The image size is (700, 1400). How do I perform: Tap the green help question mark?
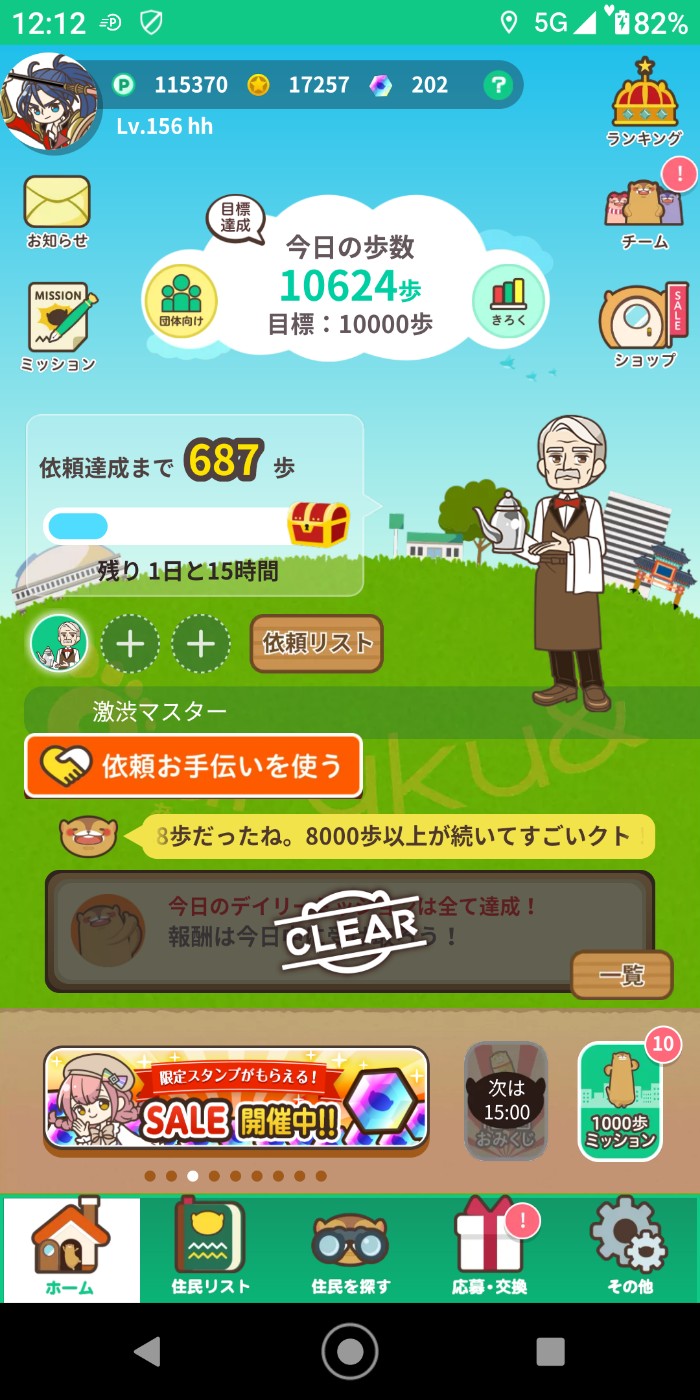498,86
